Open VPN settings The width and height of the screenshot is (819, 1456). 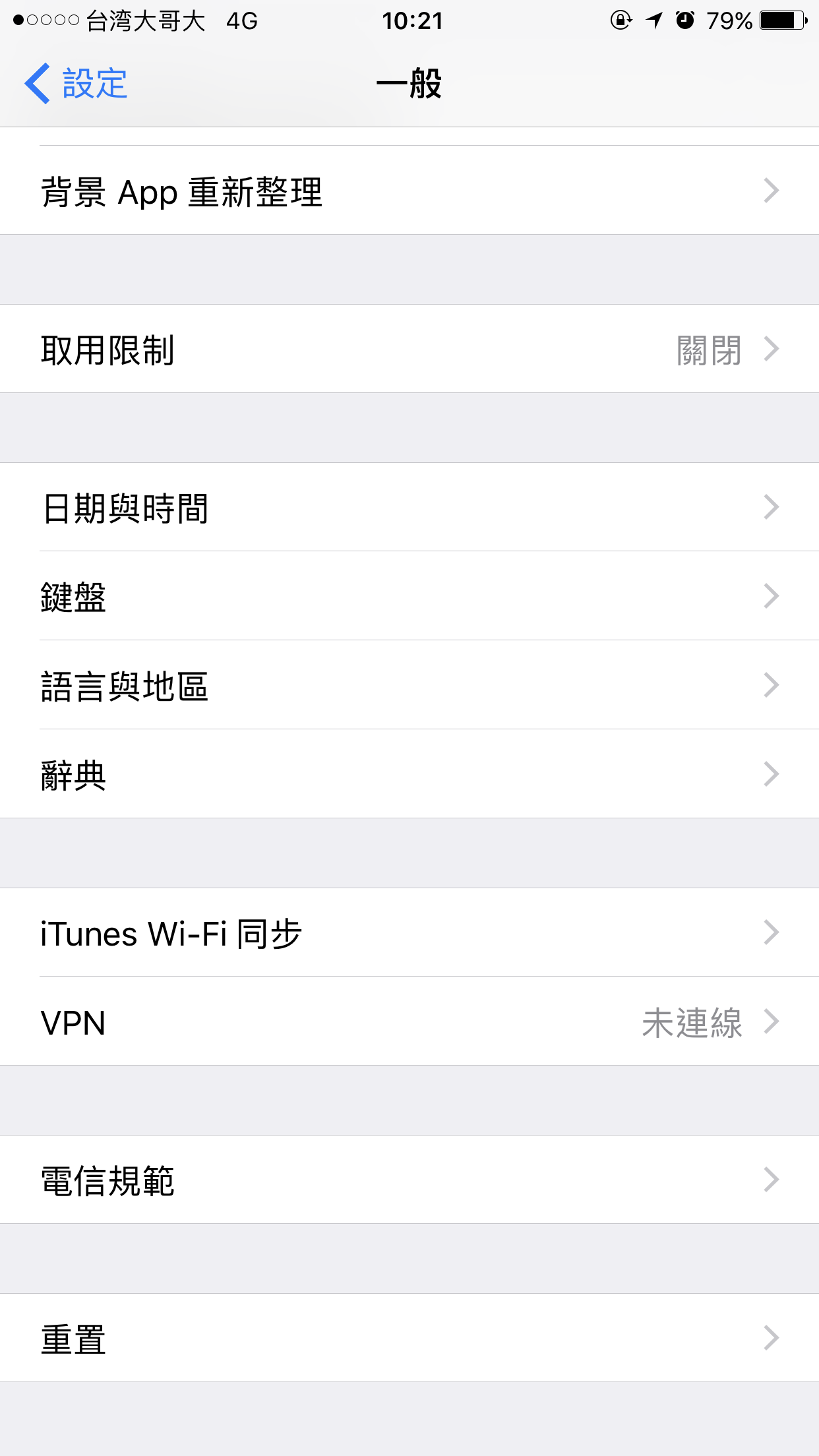pyautogui.click(x=409, y=1022)
